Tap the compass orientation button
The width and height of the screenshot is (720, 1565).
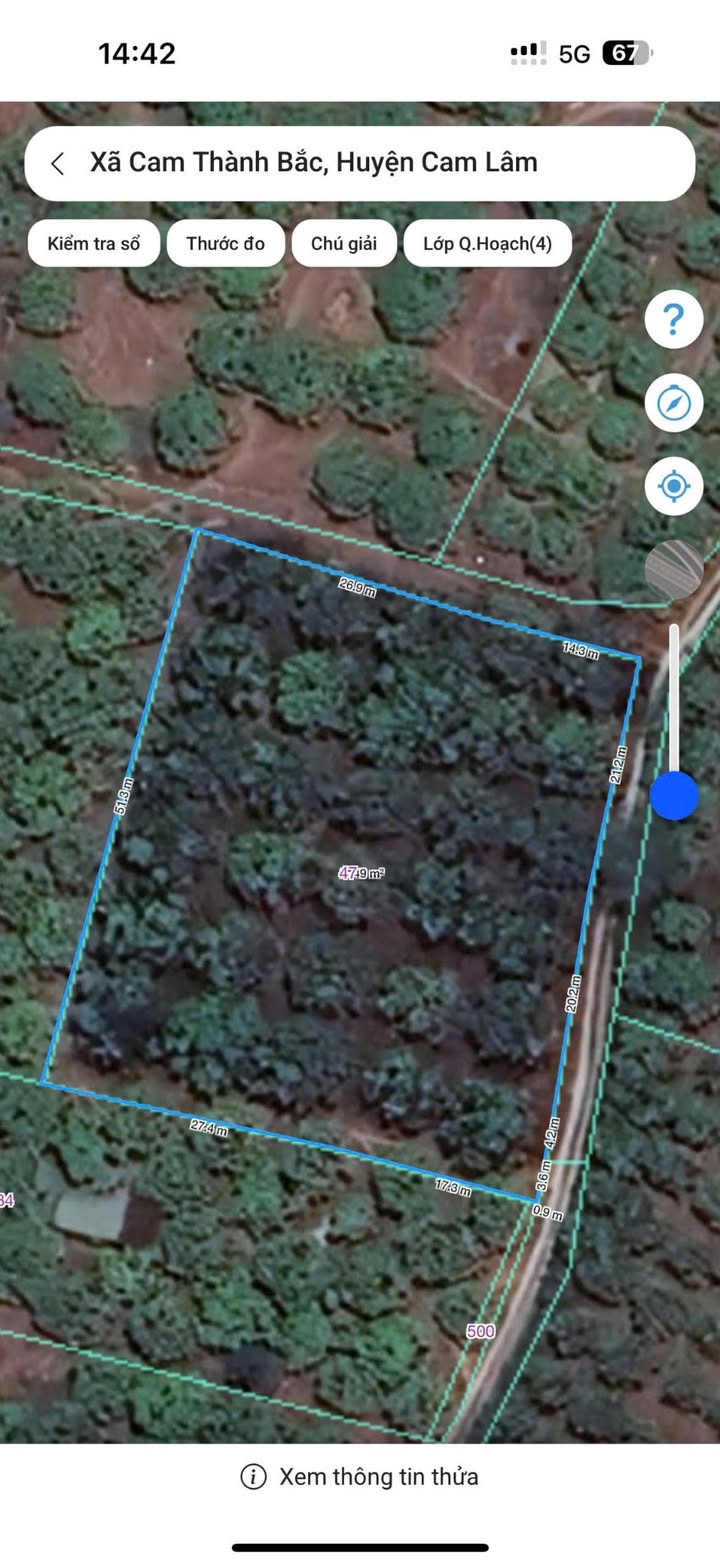673,403
